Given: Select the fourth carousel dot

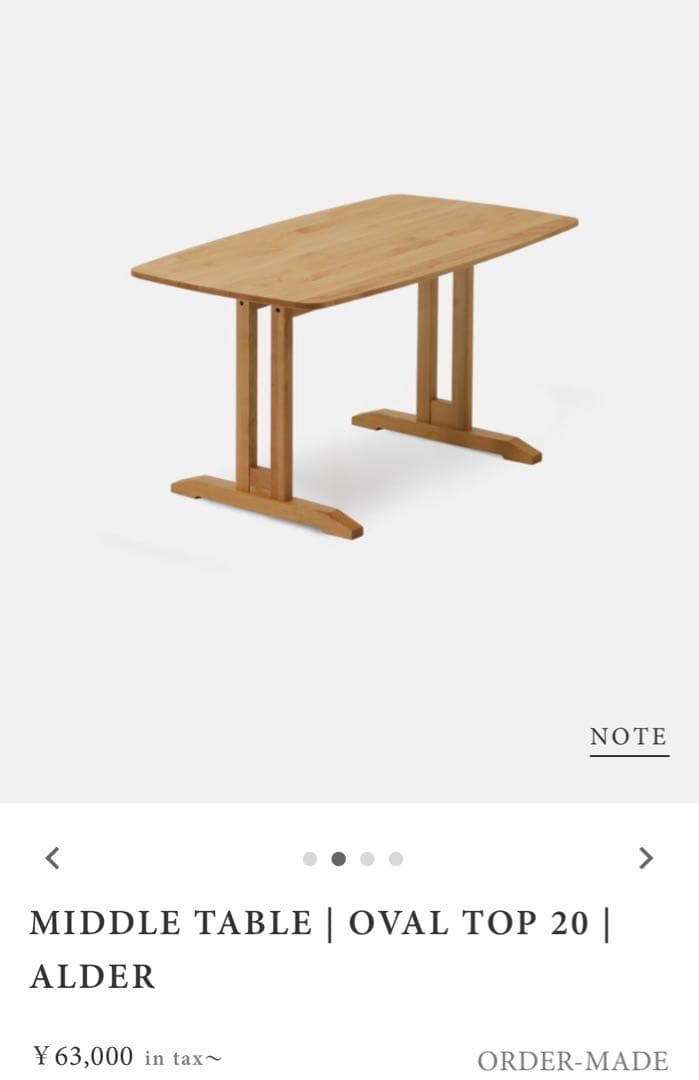Looking at the screenshot, I should pyautogui.click(x=396, y=858).
